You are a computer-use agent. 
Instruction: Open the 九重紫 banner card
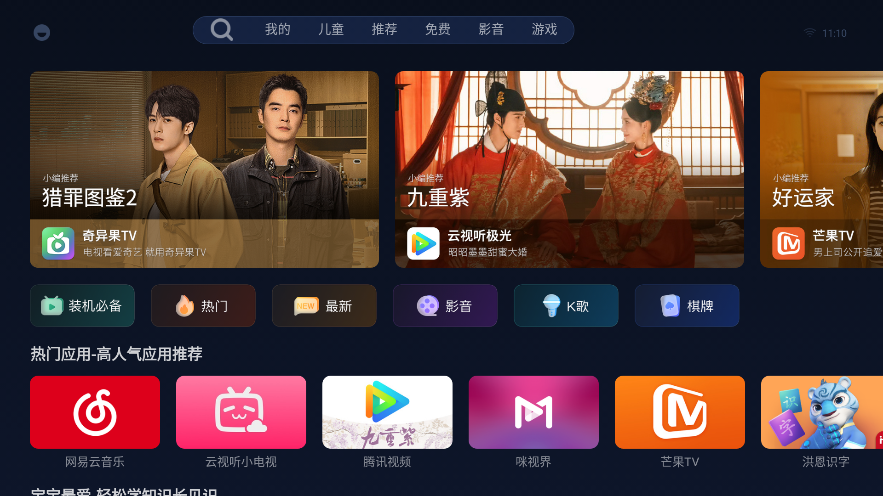click(569, 169)
